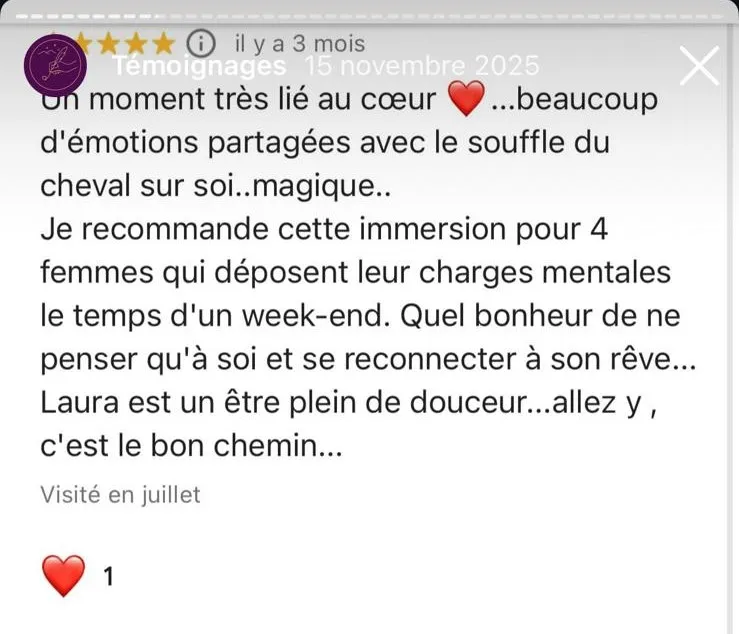This screenshot has width=739, height=634.
Task: Open the Témoignages highlight title
Action: click(199, 66)
